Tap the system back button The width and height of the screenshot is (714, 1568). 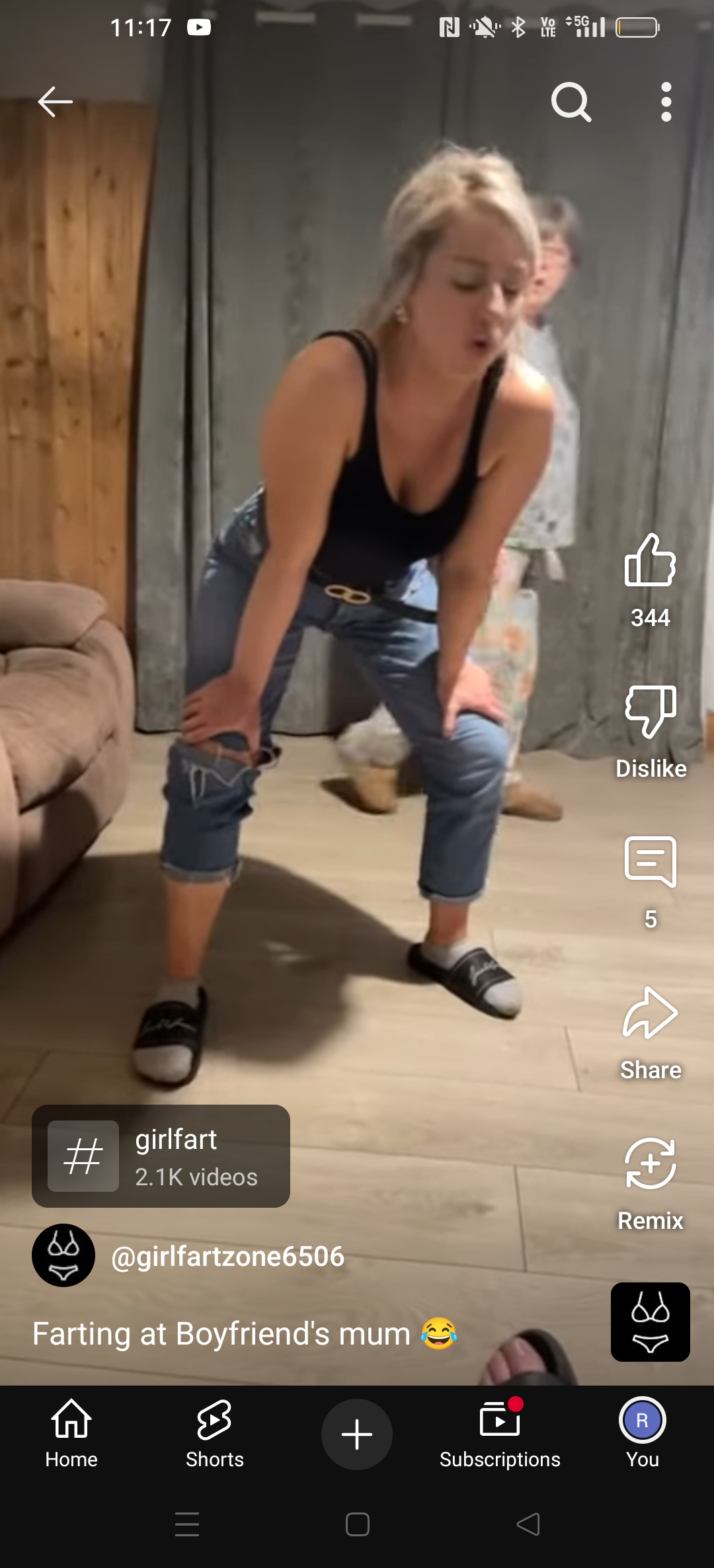click(528, 1524)
